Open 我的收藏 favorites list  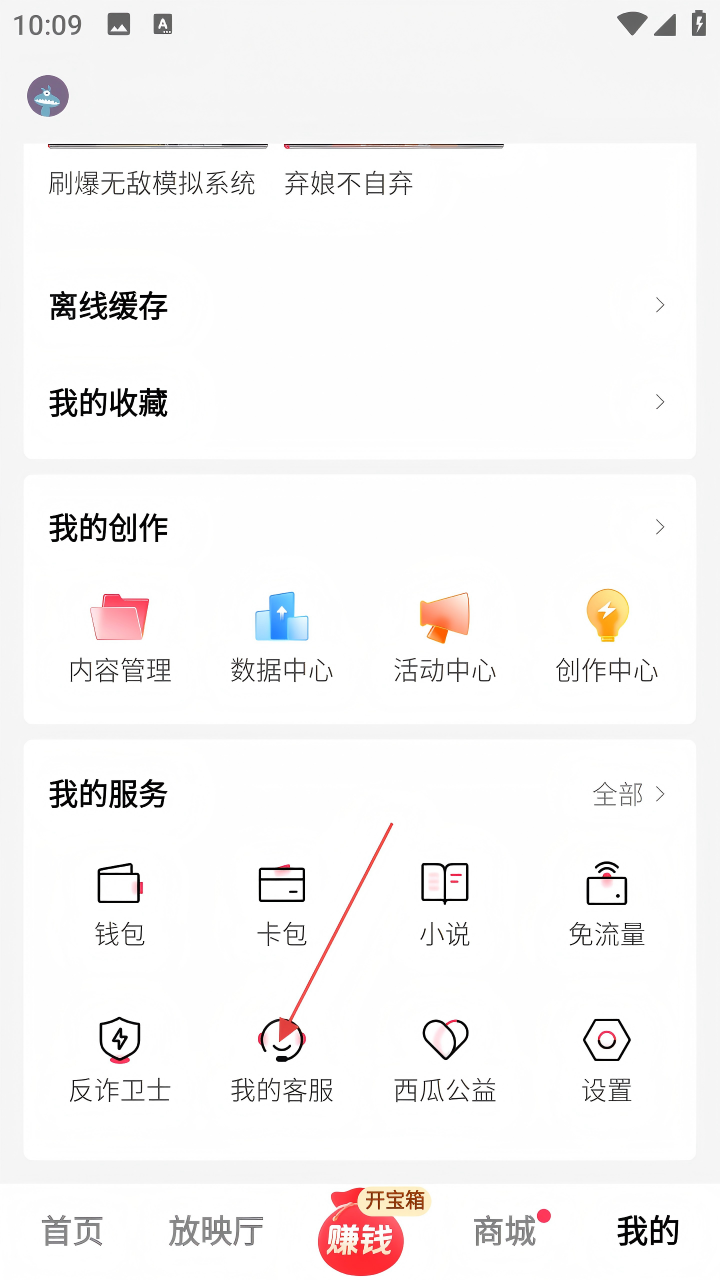tap(358, 403)
